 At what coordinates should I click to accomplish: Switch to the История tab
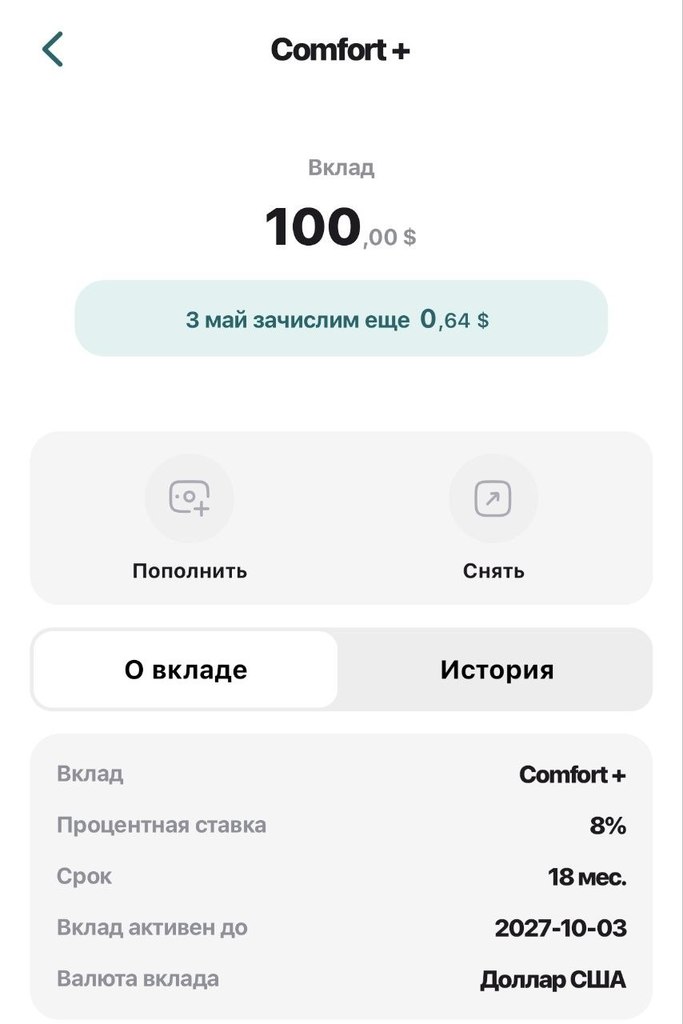496,670
